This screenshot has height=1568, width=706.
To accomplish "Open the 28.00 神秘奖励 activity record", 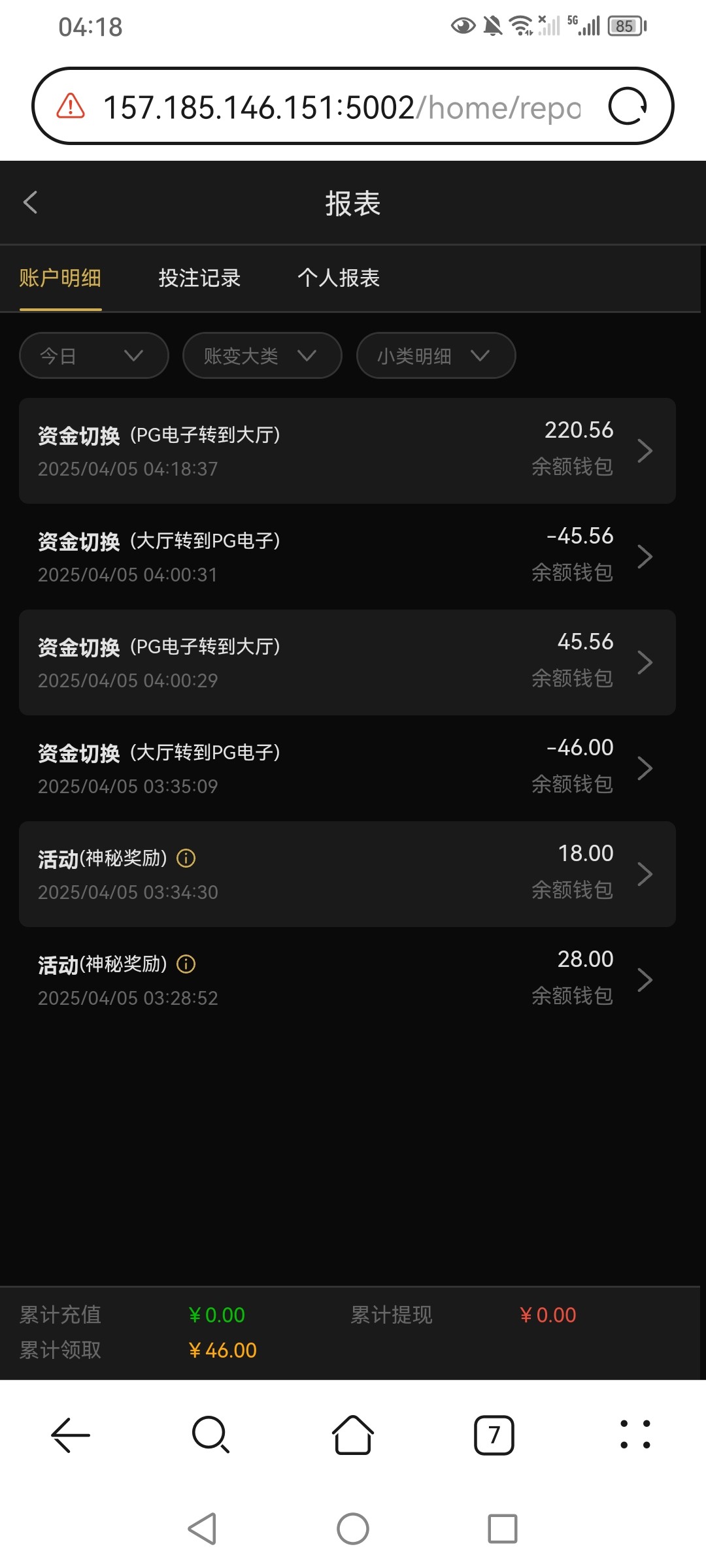I will pyautogui.click(x=347, y=980).
